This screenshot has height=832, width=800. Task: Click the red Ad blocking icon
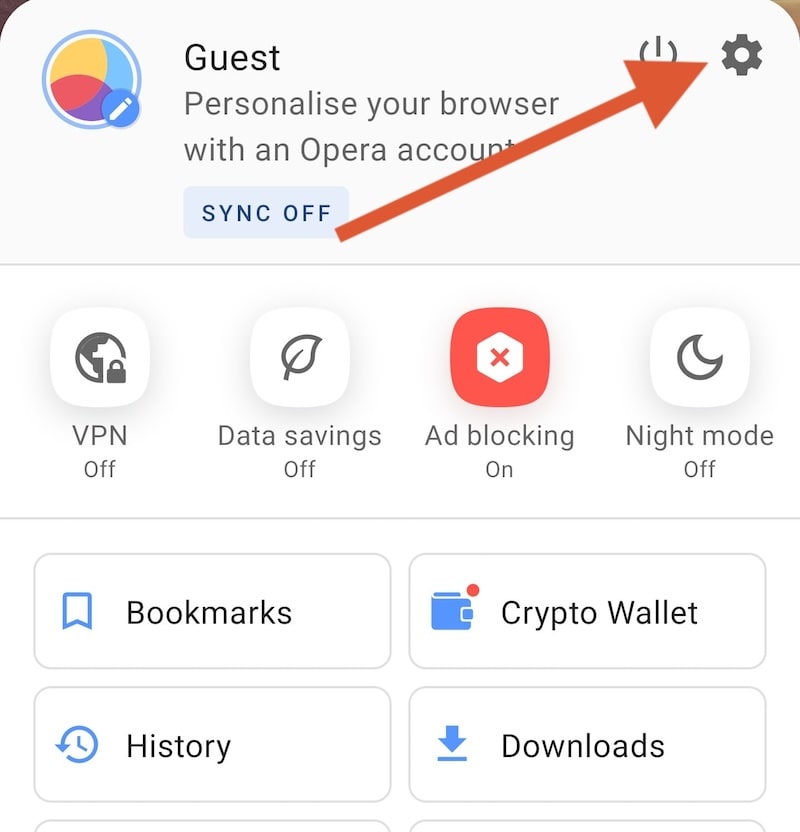point(499,356)
